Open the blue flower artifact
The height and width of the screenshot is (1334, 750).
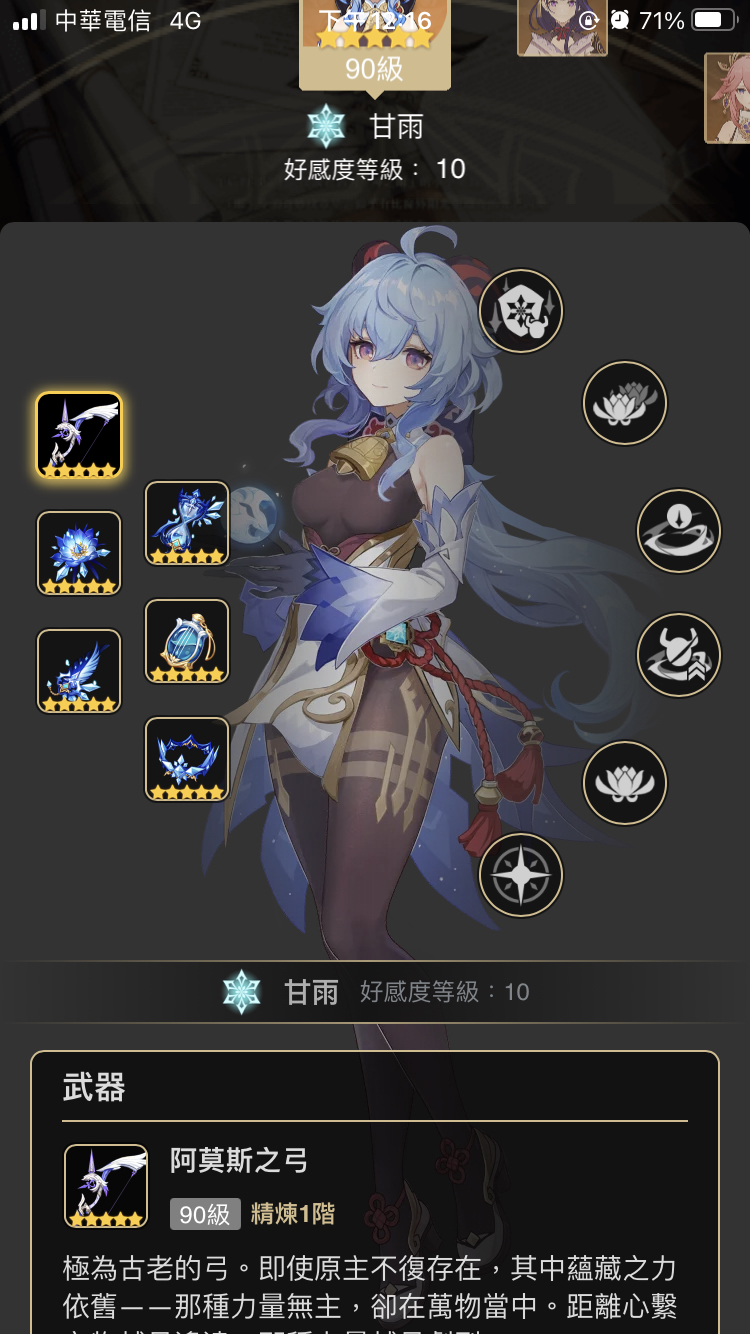tap(79, 553)
